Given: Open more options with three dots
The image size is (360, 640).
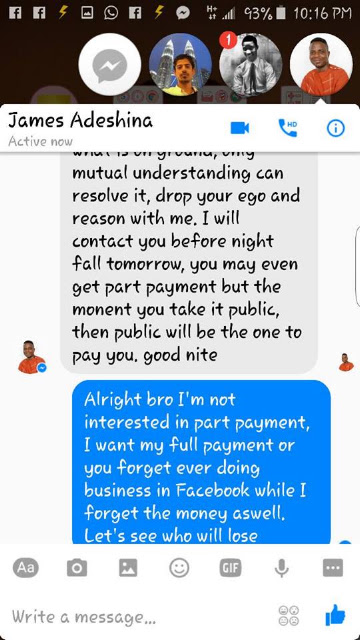Looking at the screenshot, I should point(333,567).
